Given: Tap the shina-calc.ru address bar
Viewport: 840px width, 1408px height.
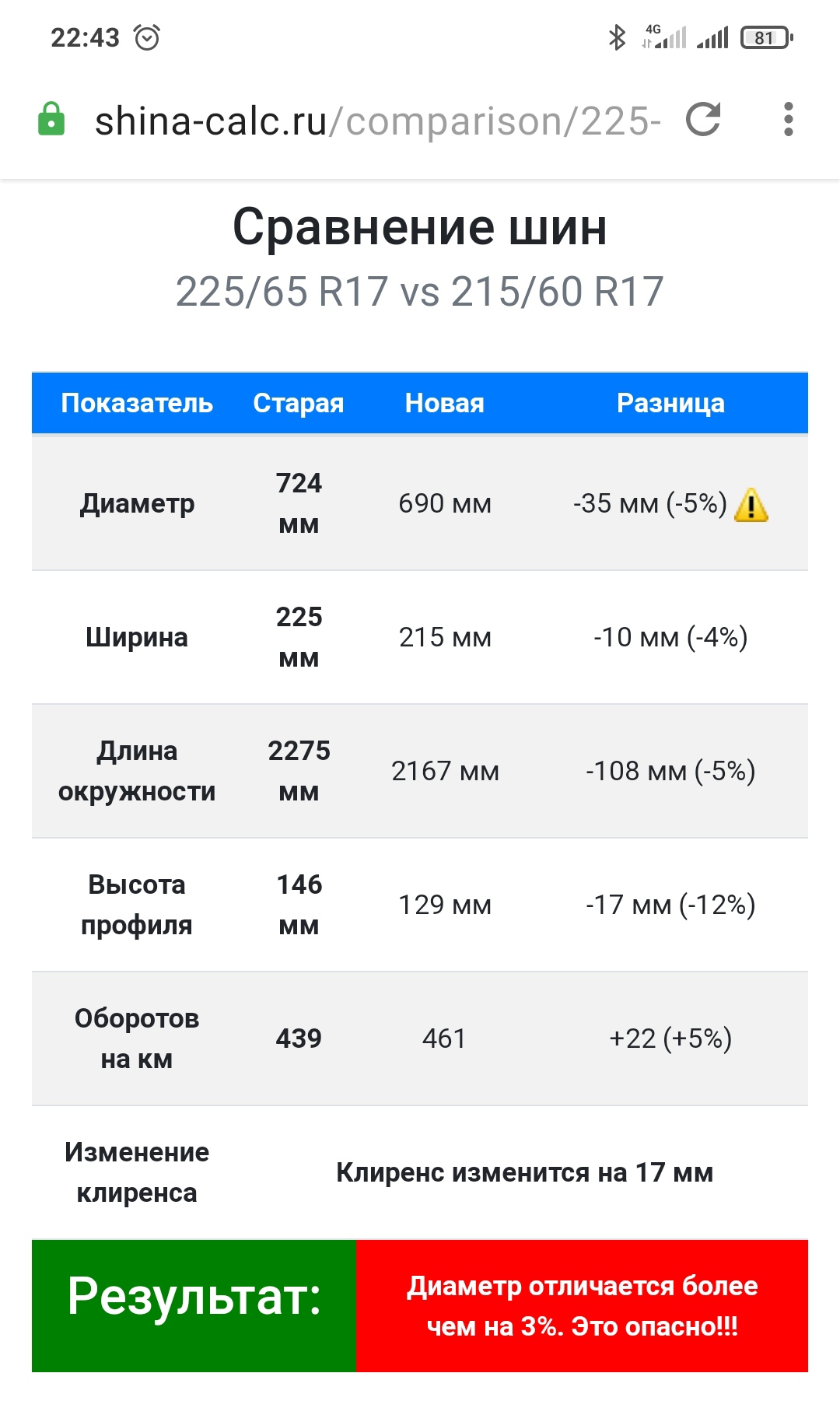Looking at the screenshot, I should (377, 121).
